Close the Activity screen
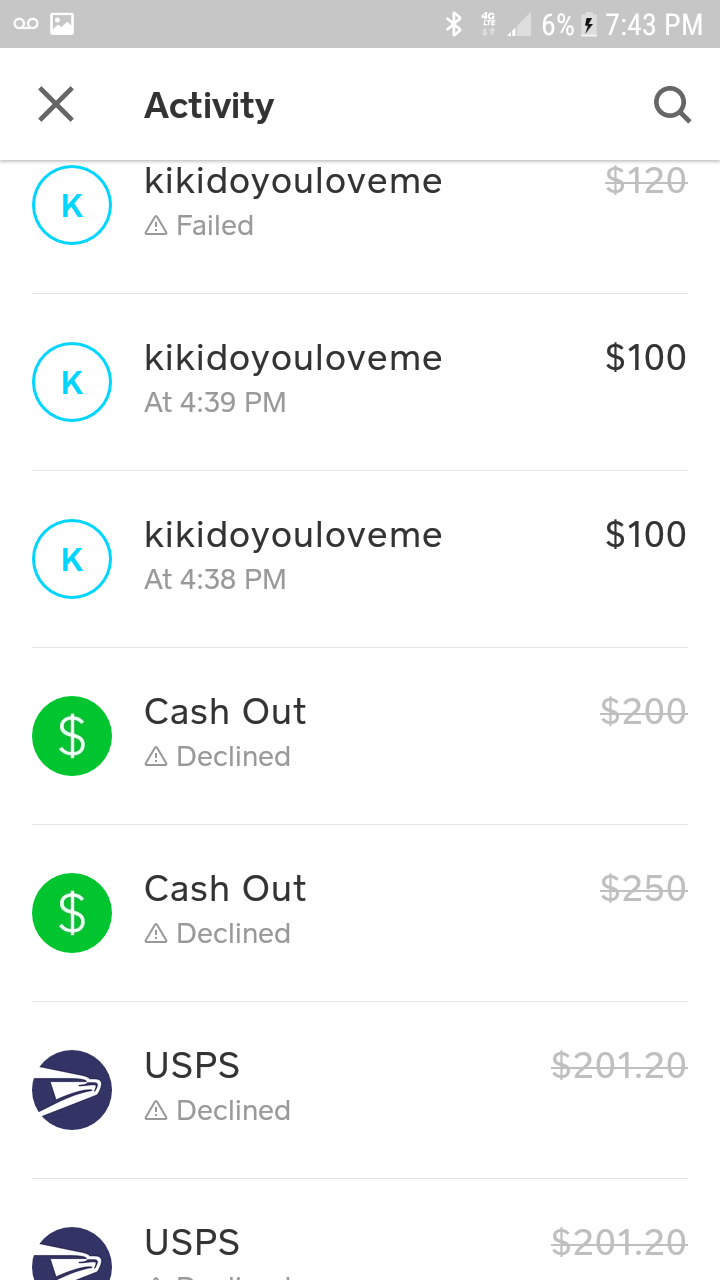This screenshot has width=720, height=1280. click(56, 104)
